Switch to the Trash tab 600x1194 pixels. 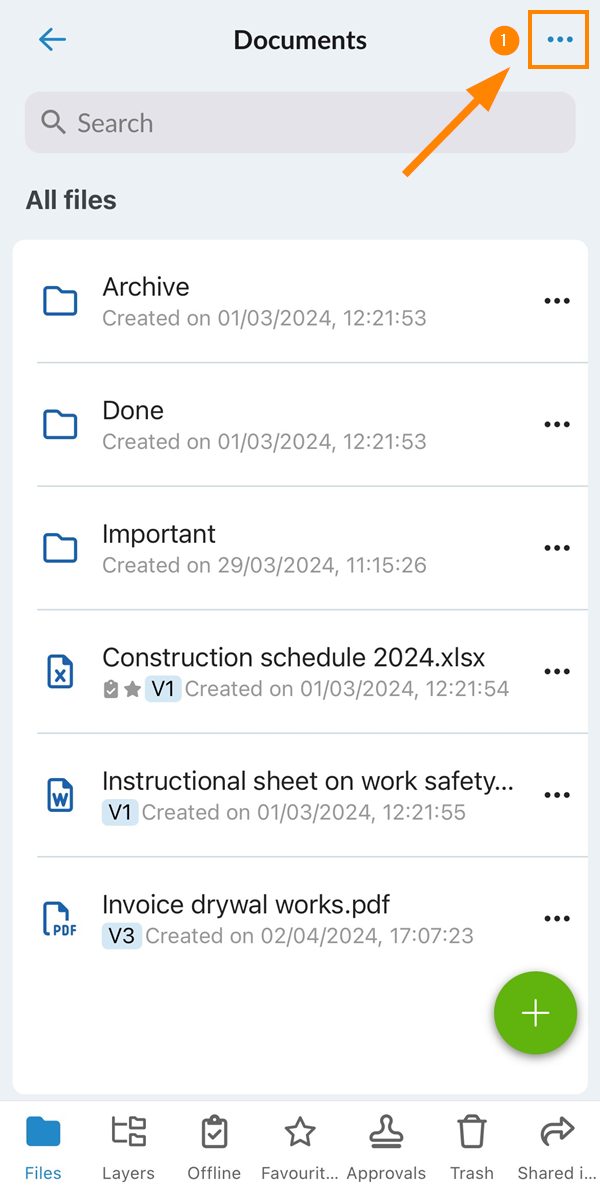(x=471, y=1148)
